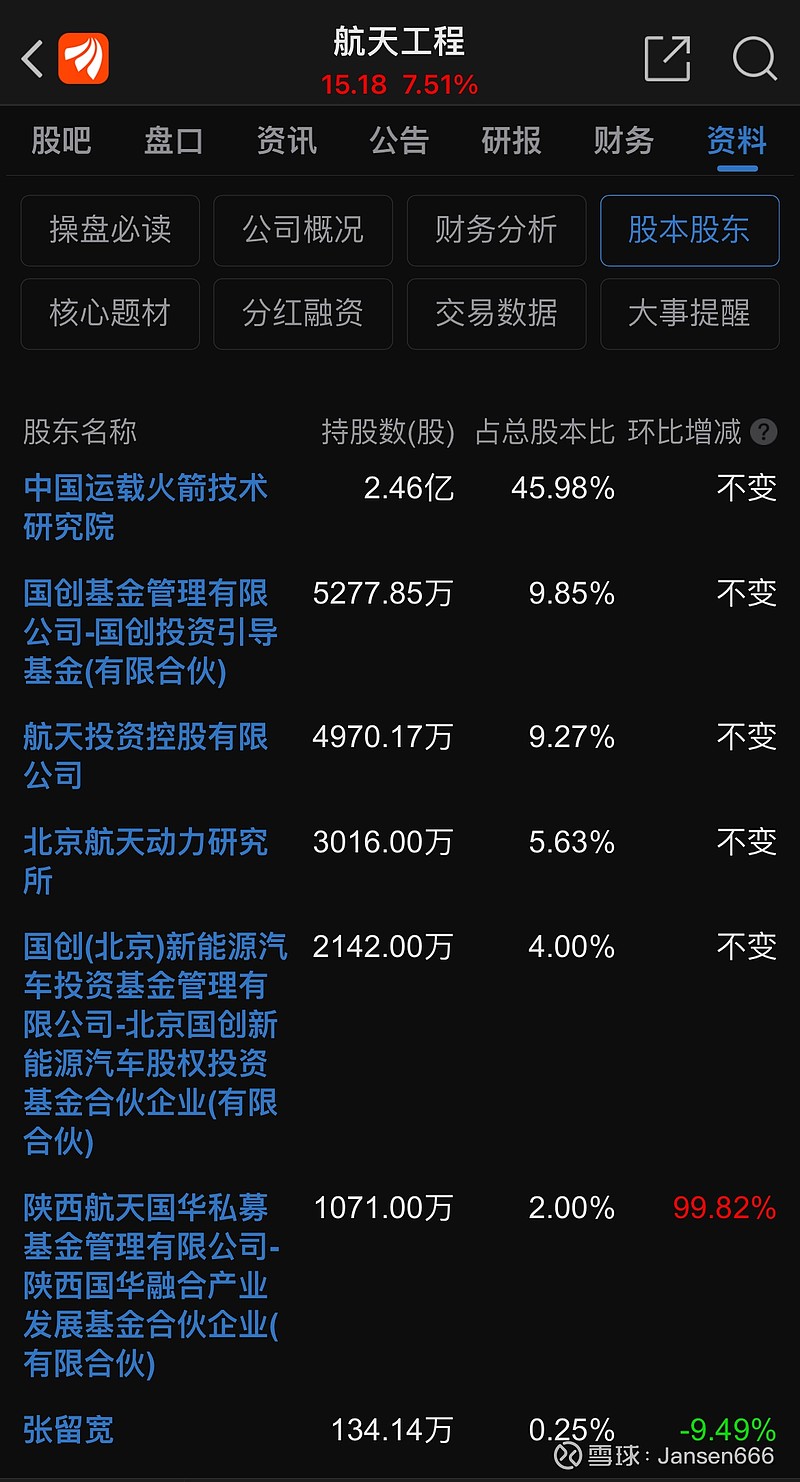Viewport: 800px width, 1482px height.
Task: Open shareholder 张留宽
Action: click(69, 1429)
